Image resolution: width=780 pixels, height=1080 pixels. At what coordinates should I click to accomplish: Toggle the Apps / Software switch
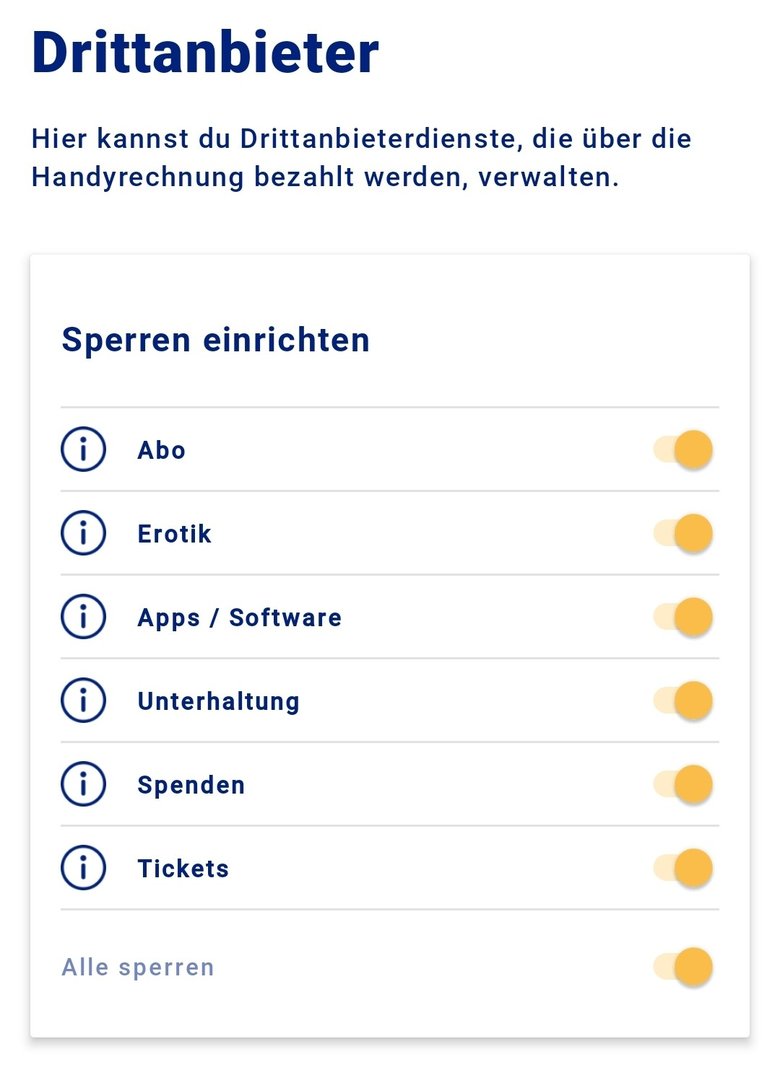point(684,617)
